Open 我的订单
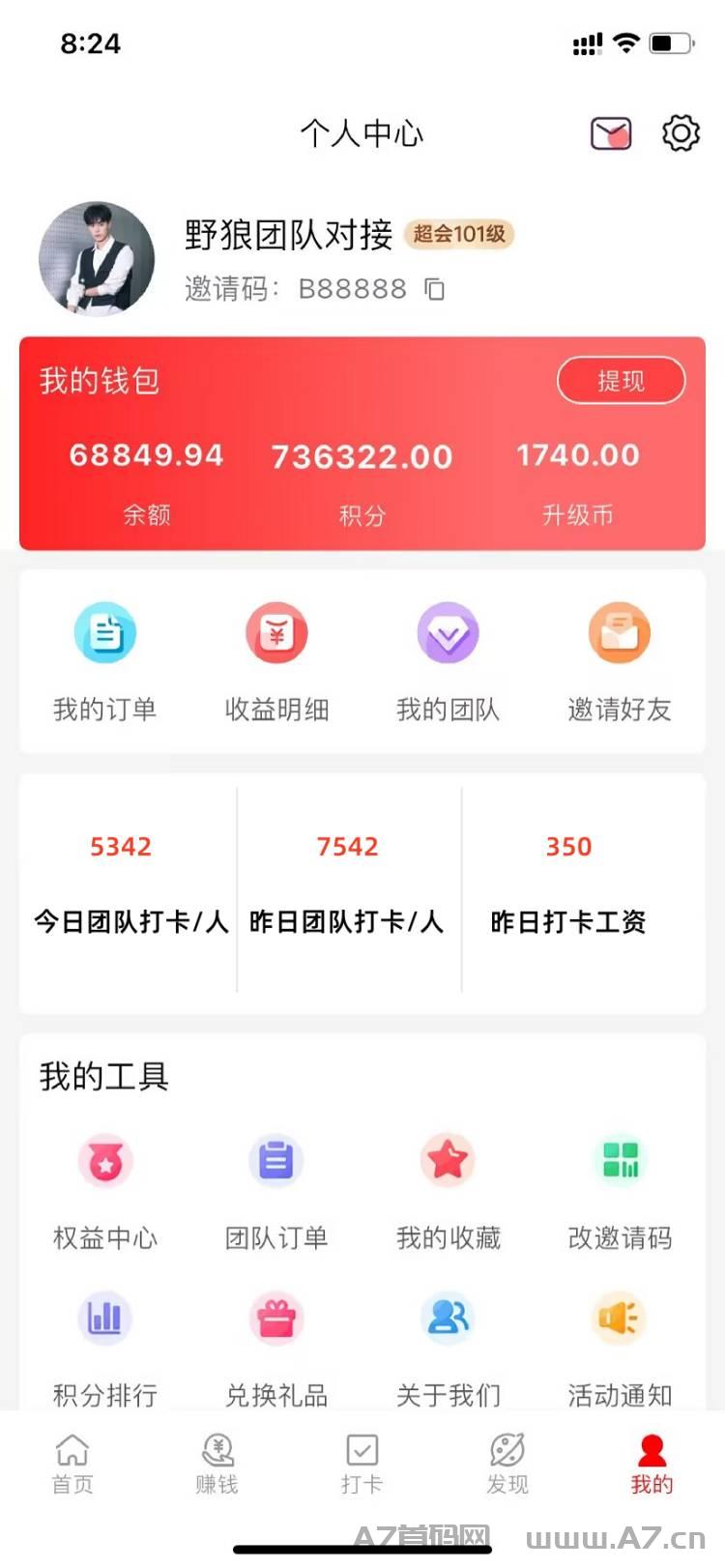This screenshot has width=725, height=1568. 105,663
